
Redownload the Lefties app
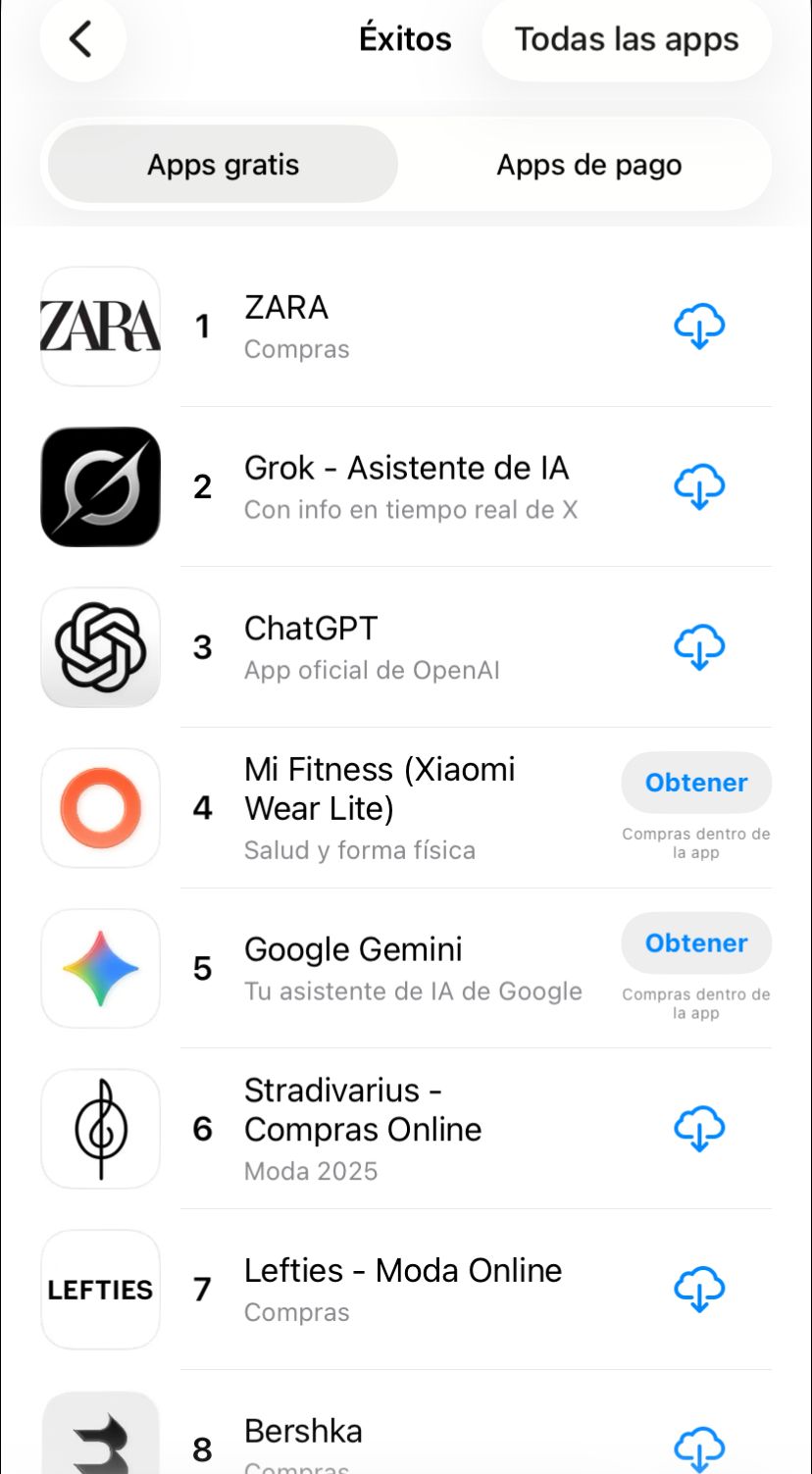[698, 1289]
